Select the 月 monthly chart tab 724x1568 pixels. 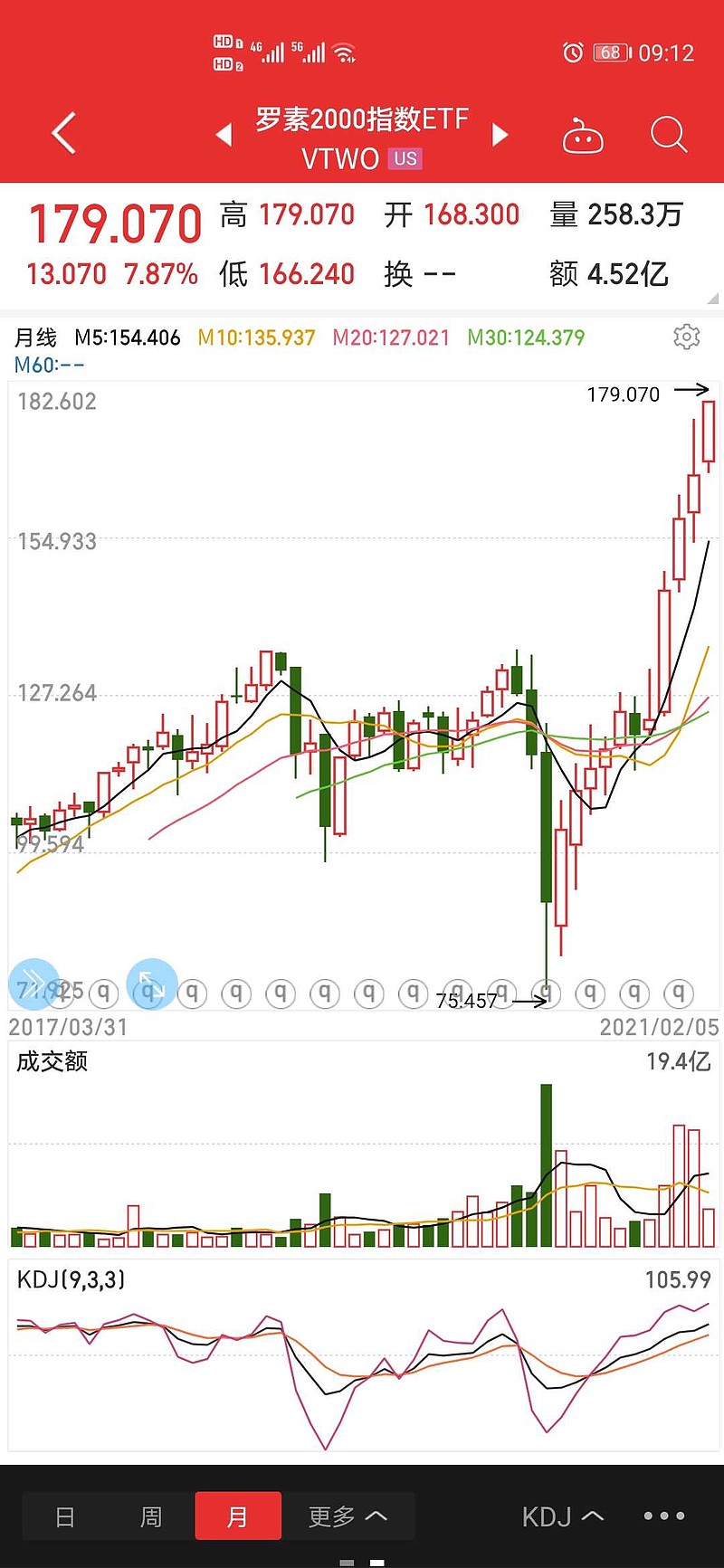click(x=238, y=1516)
